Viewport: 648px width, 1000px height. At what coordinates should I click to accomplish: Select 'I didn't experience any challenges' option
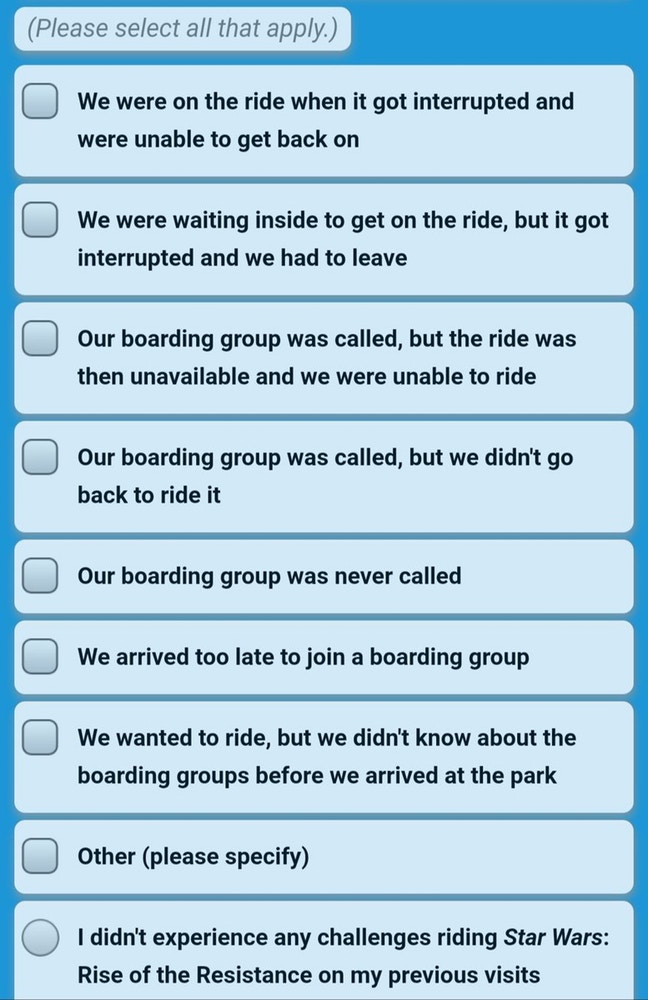tap(40, 938)
